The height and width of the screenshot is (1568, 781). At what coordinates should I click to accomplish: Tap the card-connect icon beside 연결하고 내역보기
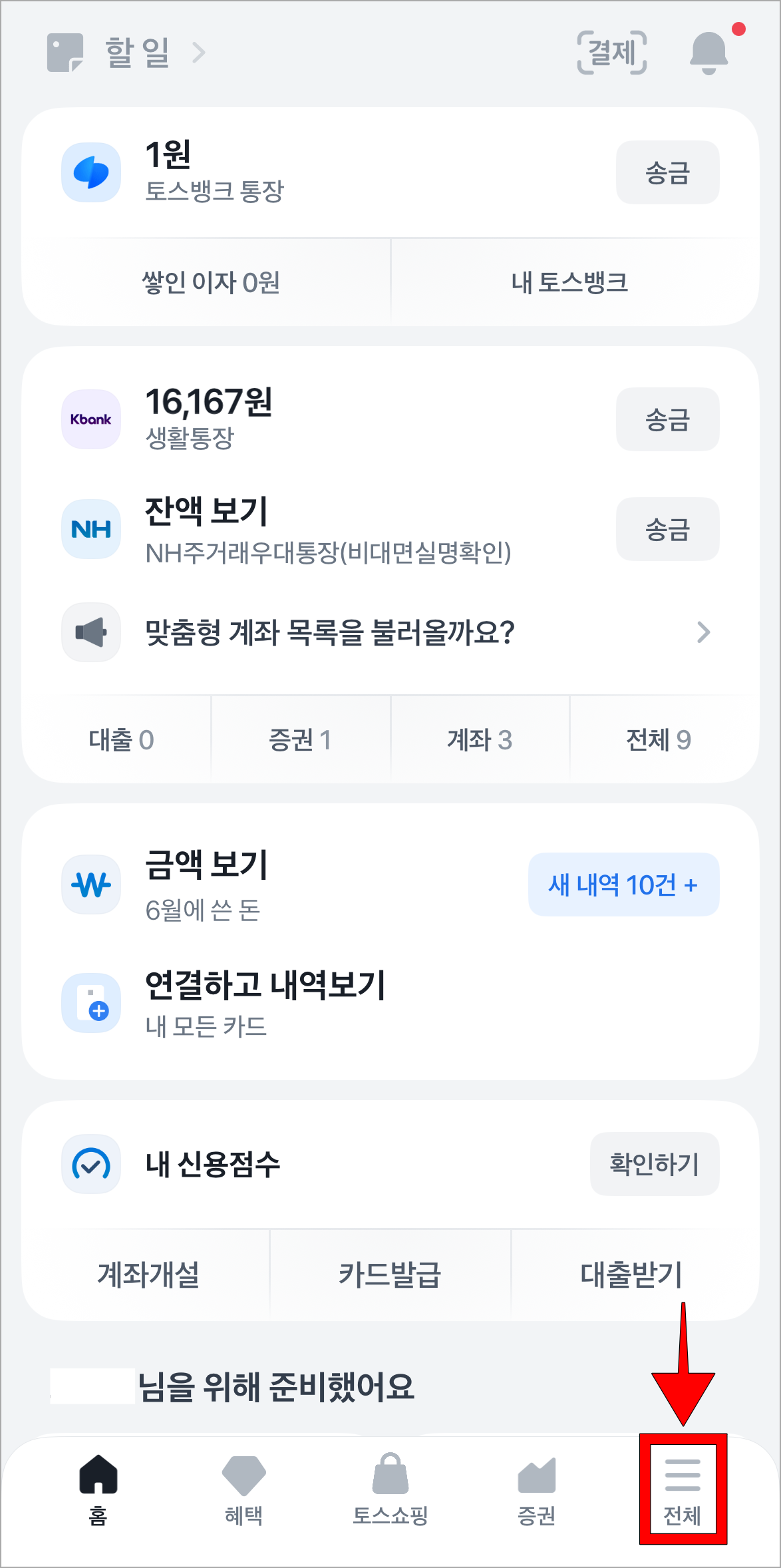[x=91, y=1003]
